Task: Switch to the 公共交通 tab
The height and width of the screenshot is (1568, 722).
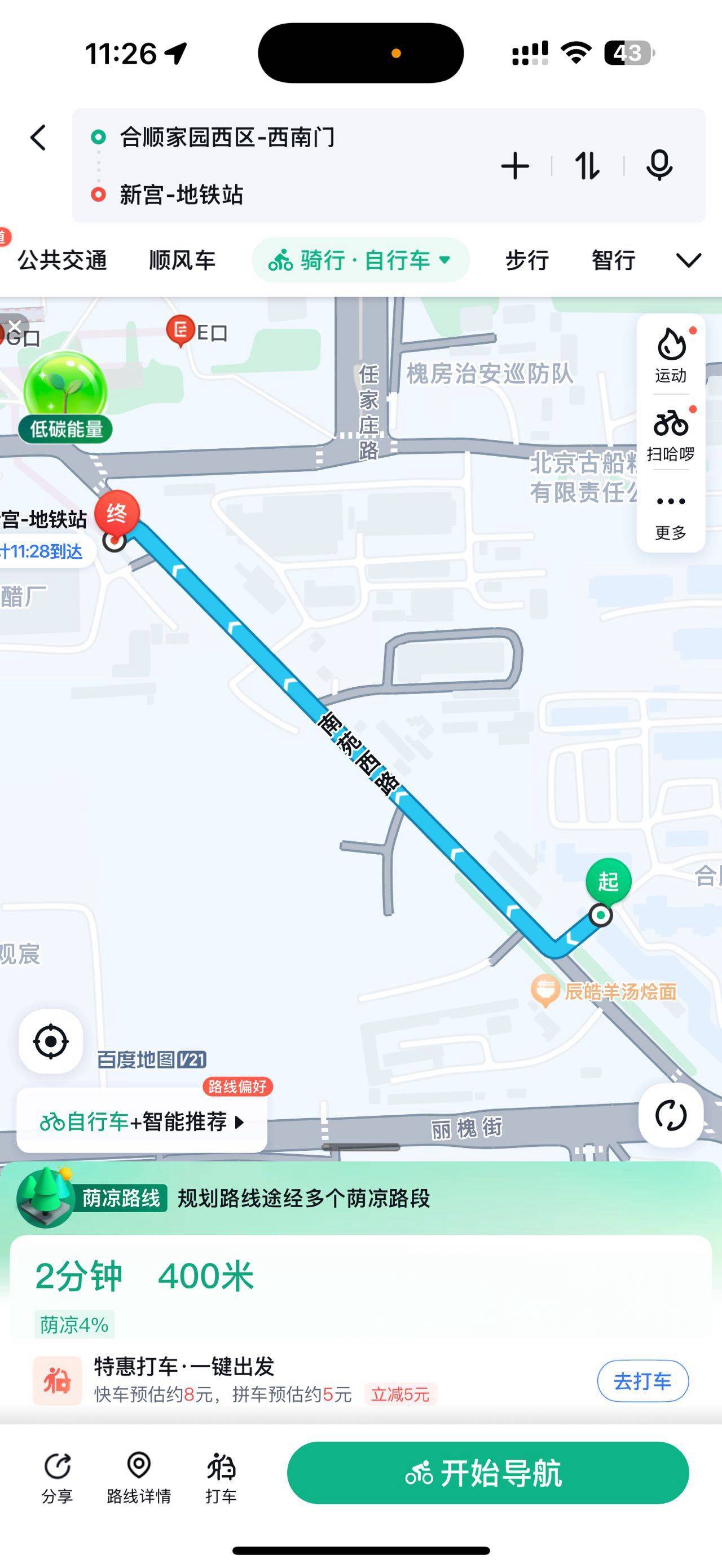Action: (x=62, y=260)
